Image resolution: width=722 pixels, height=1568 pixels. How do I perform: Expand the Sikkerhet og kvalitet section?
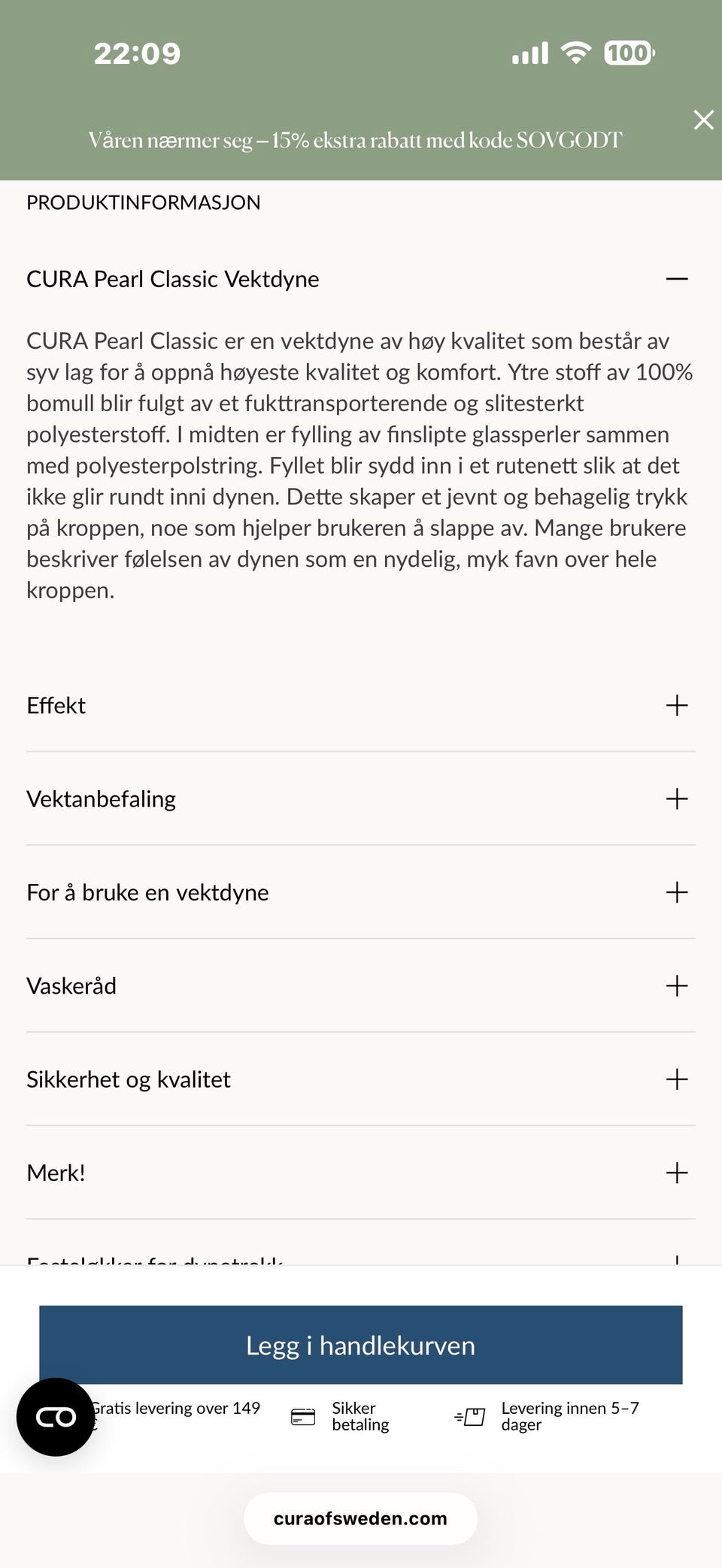(676, 1079)
